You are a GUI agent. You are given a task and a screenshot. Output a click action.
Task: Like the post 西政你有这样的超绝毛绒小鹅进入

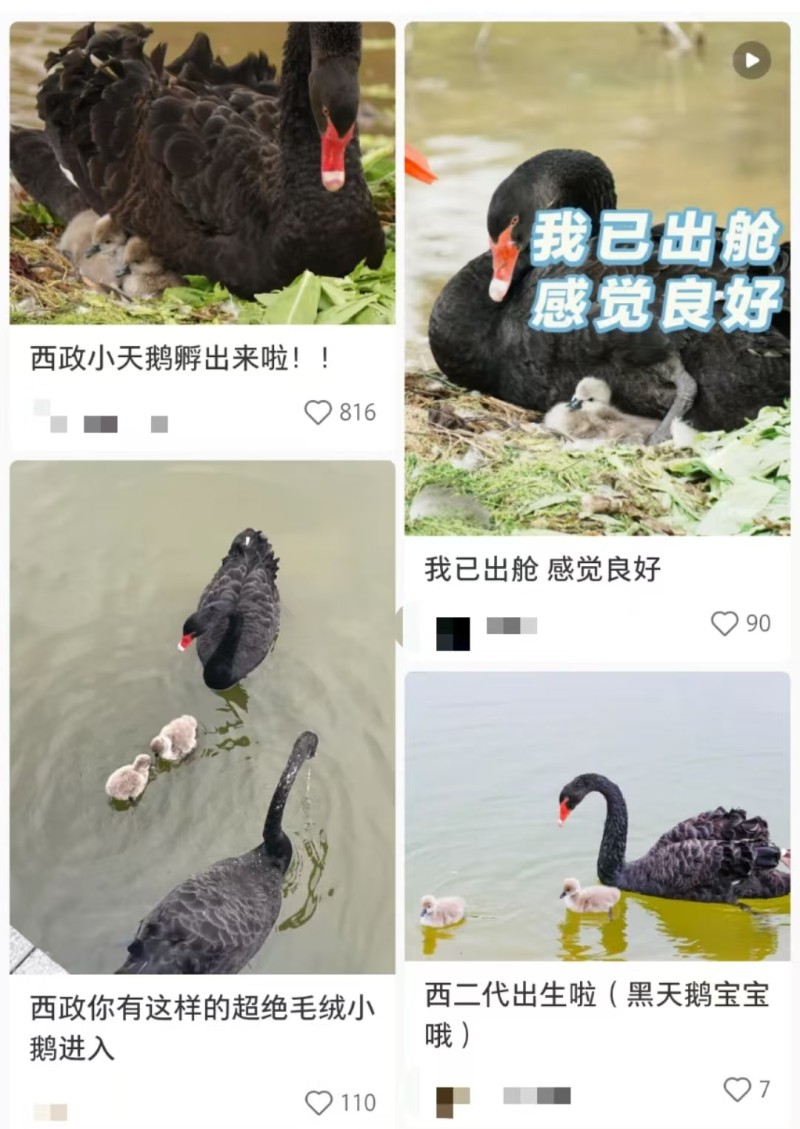point(319,1102)
